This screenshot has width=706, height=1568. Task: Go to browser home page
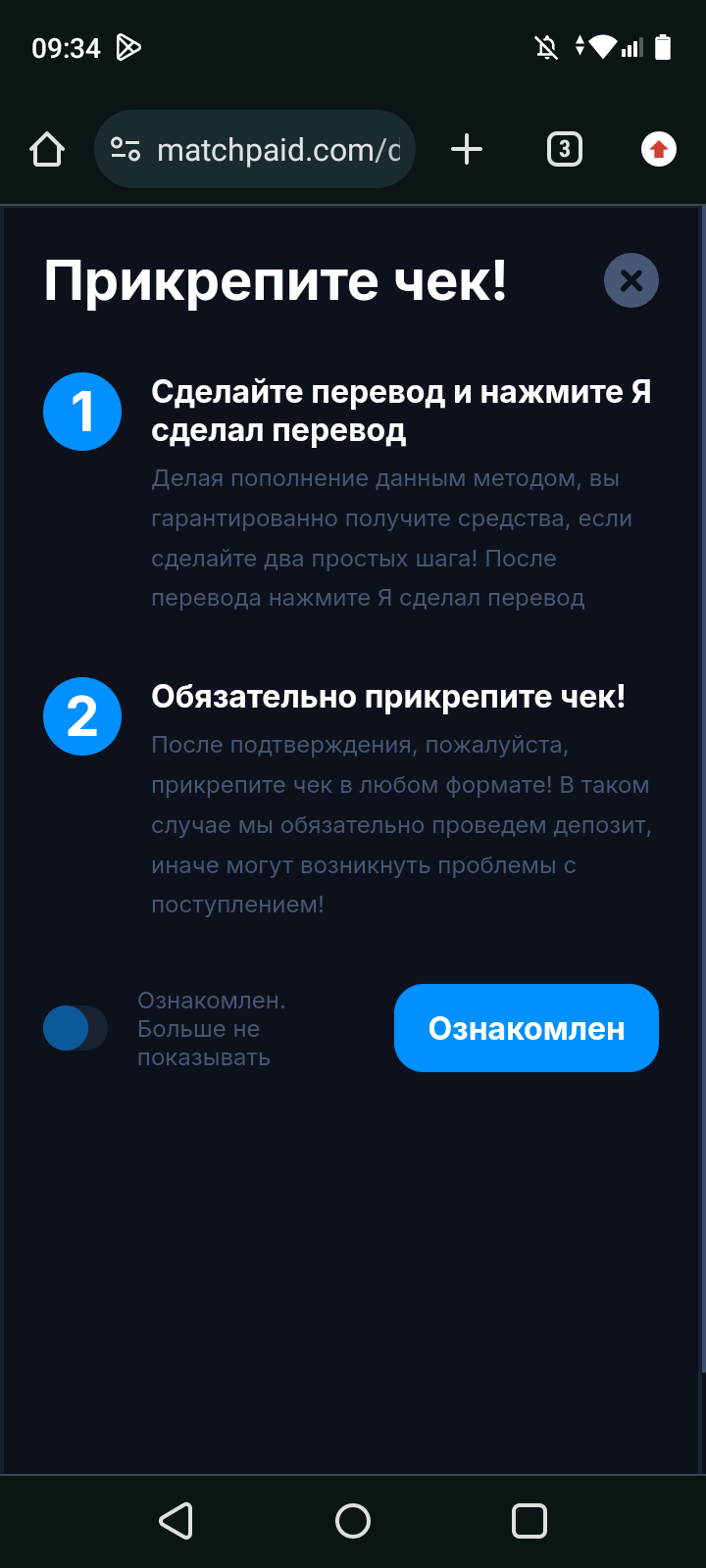click(47, 150)
